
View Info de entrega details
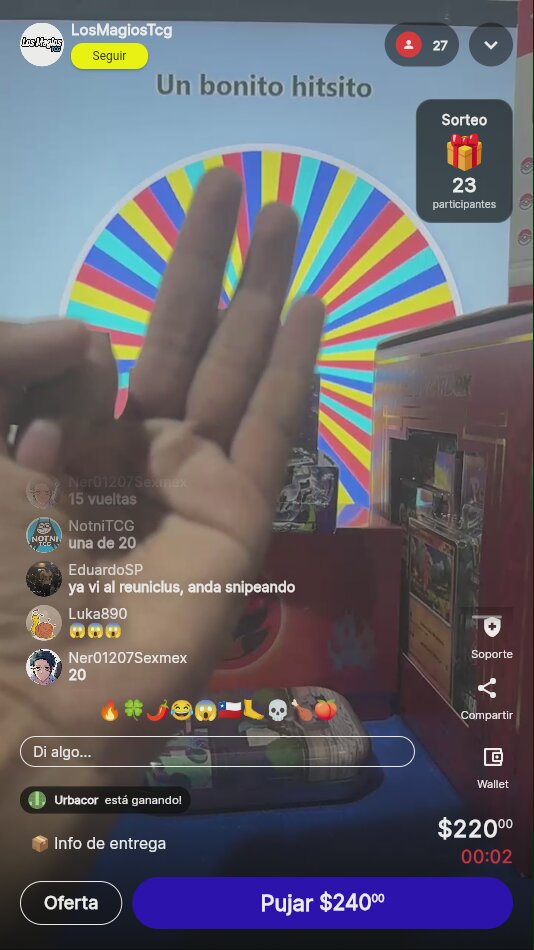coord(99,843)
